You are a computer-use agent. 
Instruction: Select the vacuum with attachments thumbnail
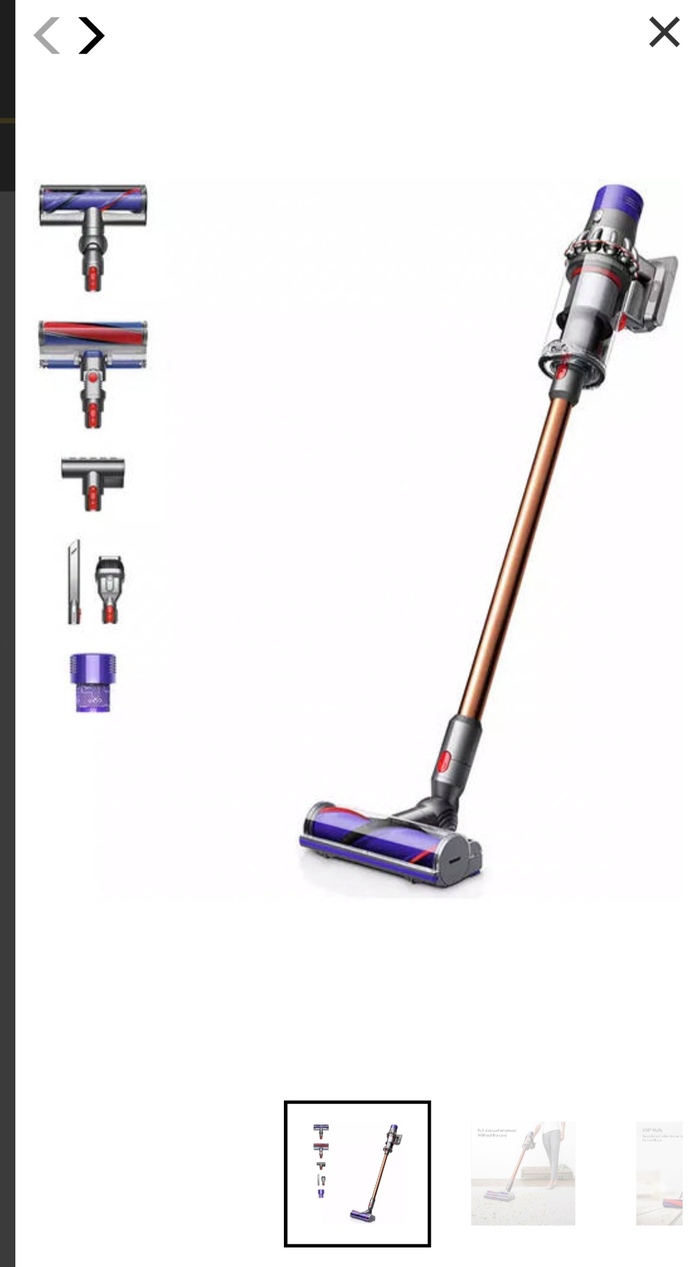coord(357,1174)
